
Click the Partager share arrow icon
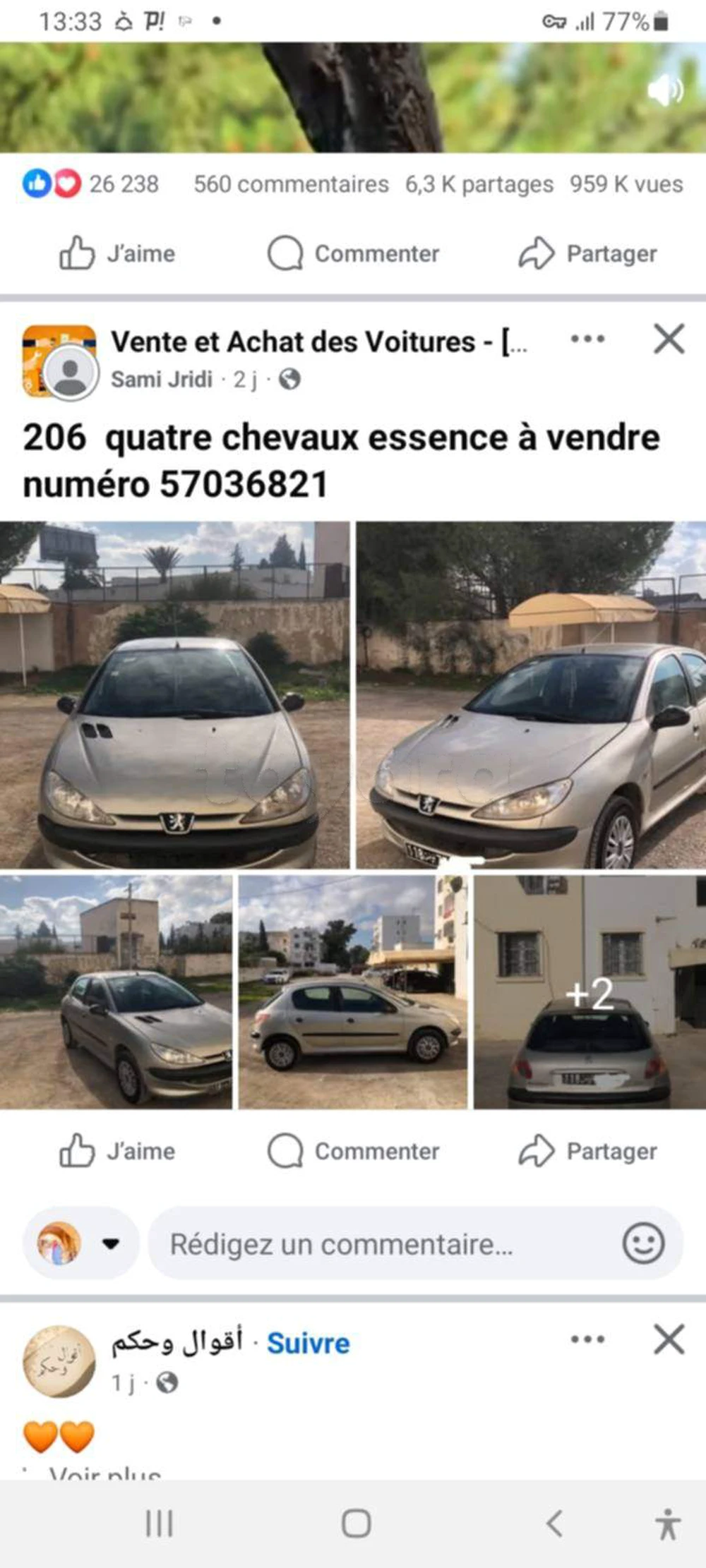tap(538, 252)
